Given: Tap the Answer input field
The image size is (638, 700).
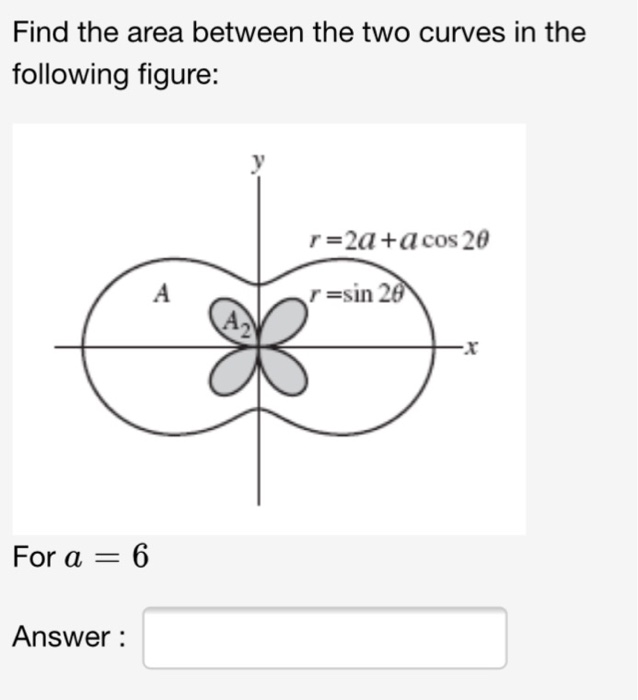Looking at the screenshot, I should [324, 637].
